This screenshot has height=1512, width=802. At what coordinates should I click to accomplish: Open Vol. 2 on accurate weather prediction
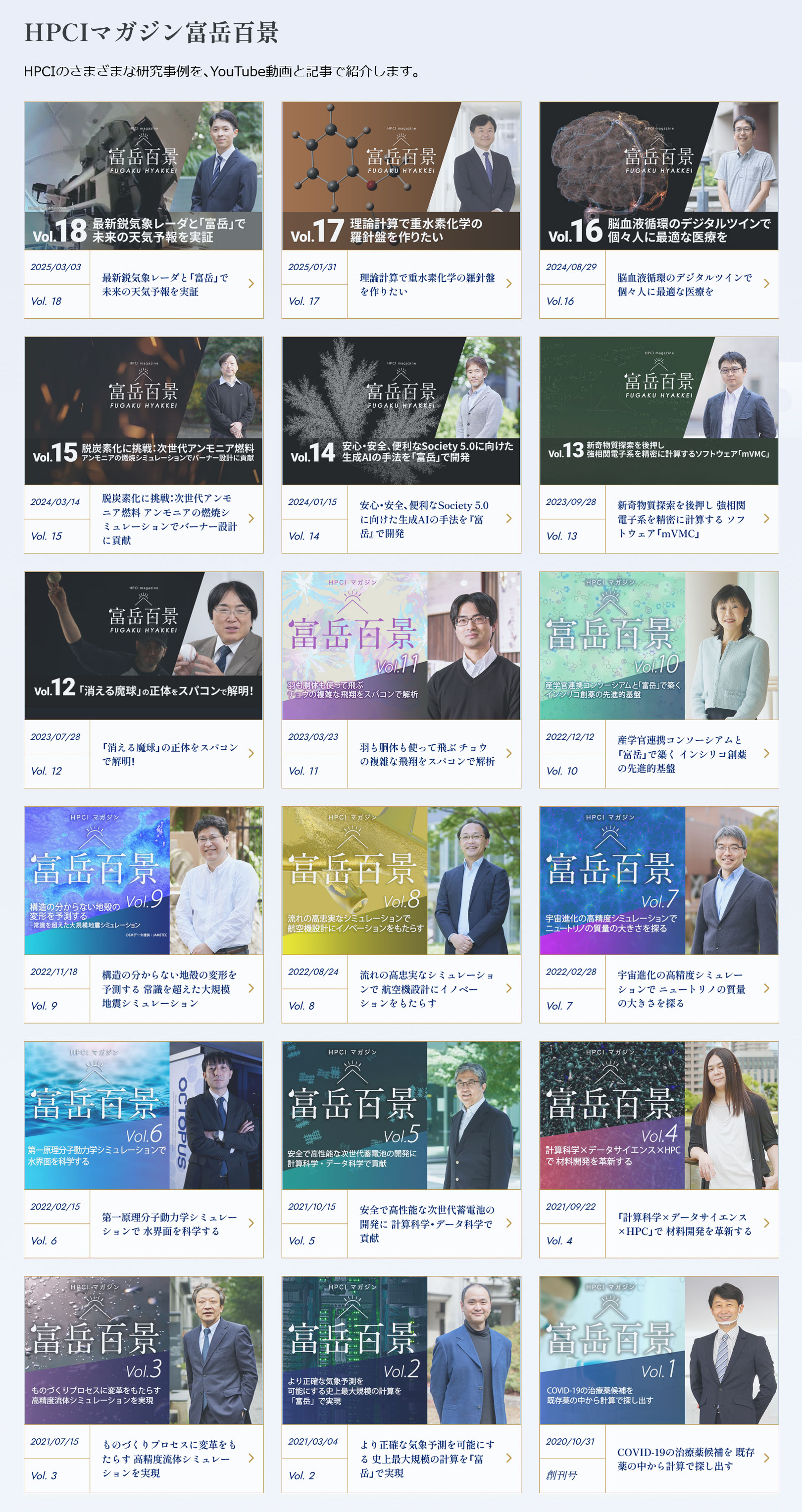(401, 1384)
